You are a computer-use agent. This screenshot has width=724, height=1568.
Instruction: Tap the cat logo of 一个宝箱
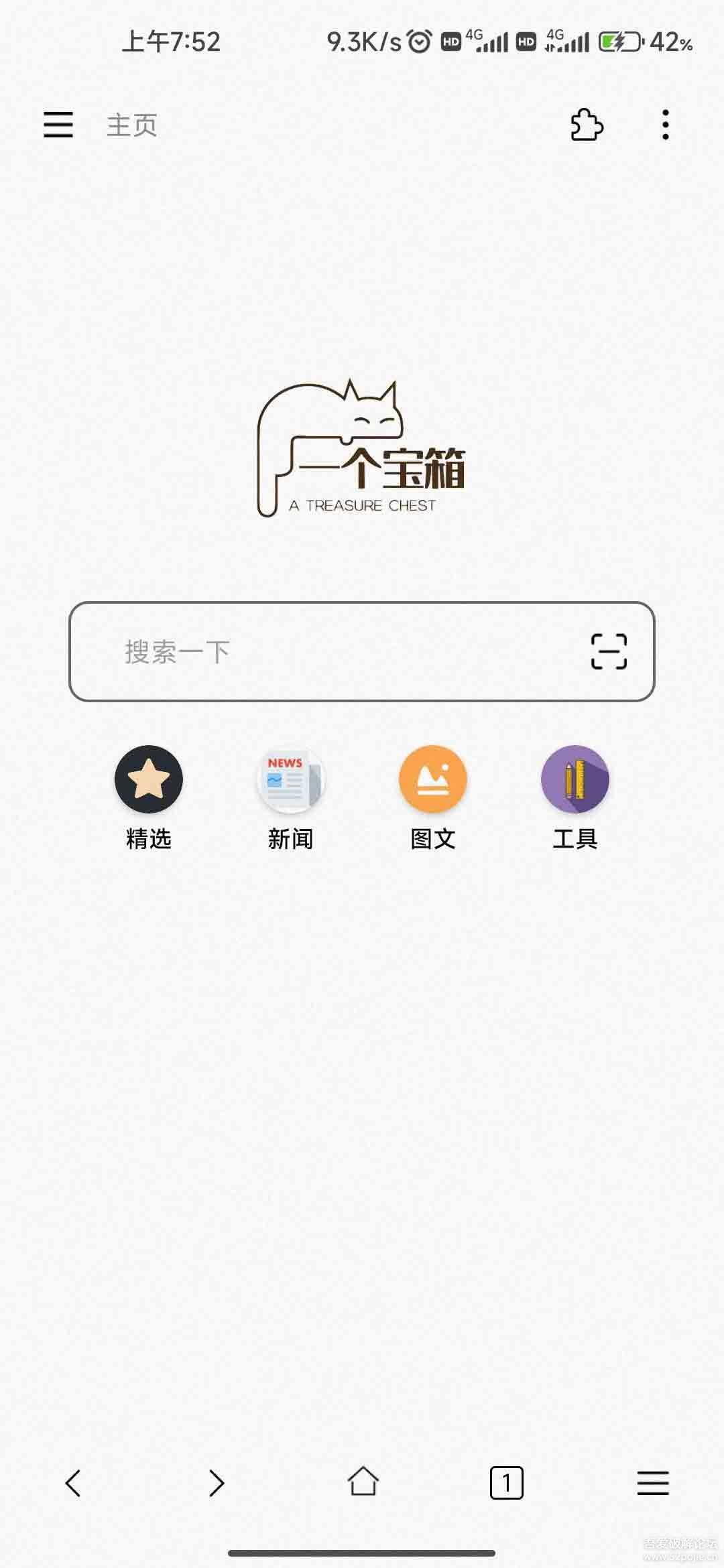tap(362, 442)
